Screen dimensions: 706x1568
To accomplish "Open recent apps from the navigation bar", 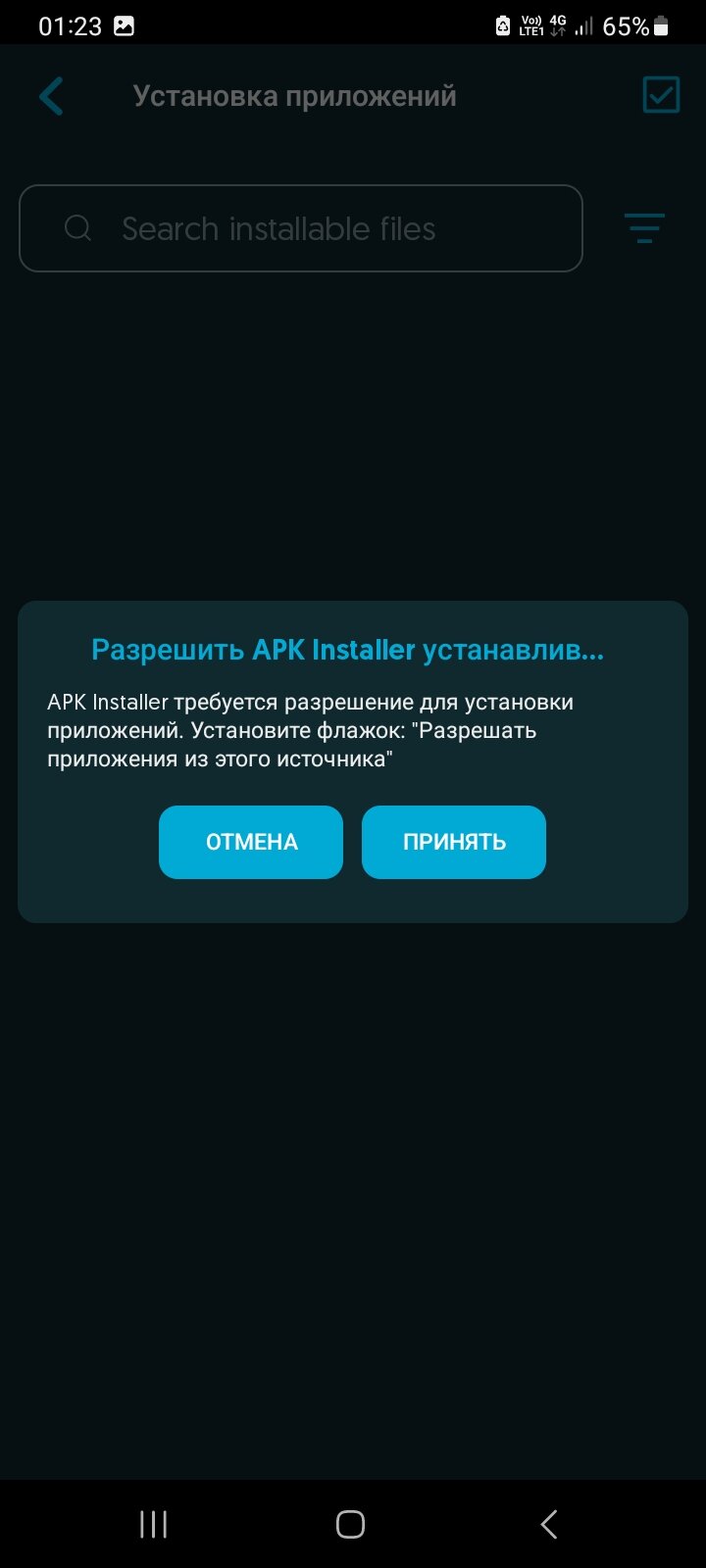I will point(154,1524).
